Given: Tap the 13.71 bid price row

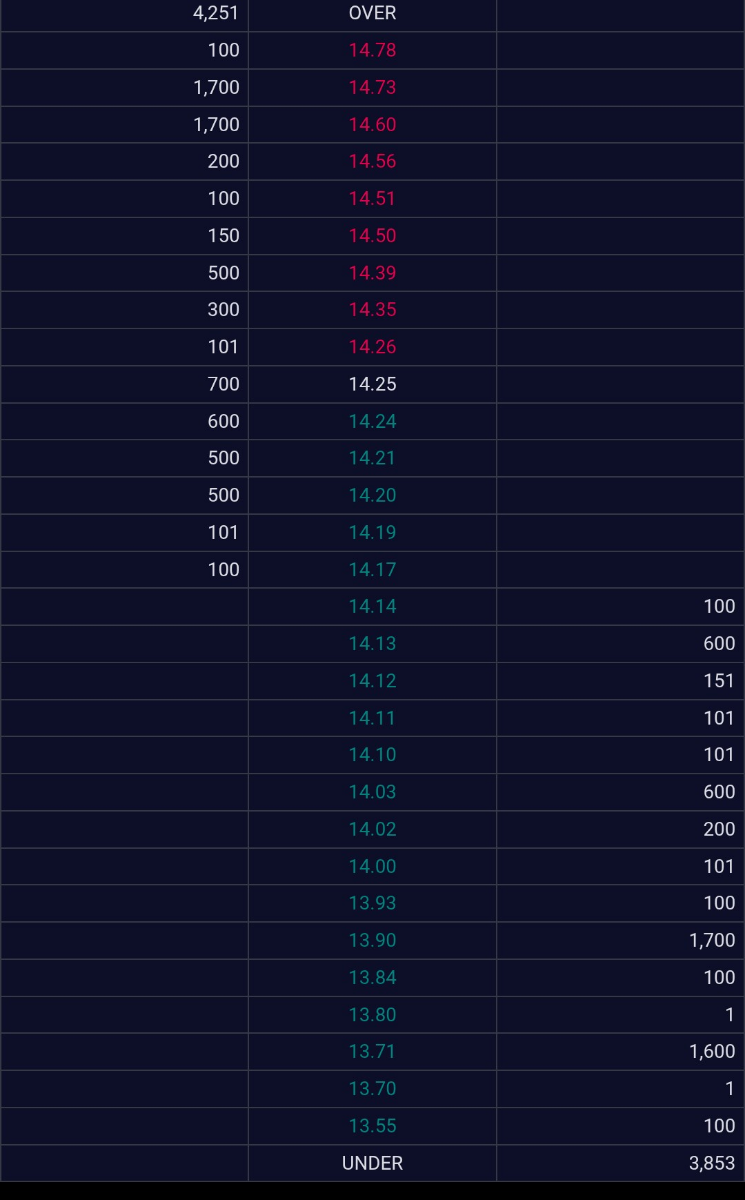Looking at the screenshot, I should [x=372, y=1051].
